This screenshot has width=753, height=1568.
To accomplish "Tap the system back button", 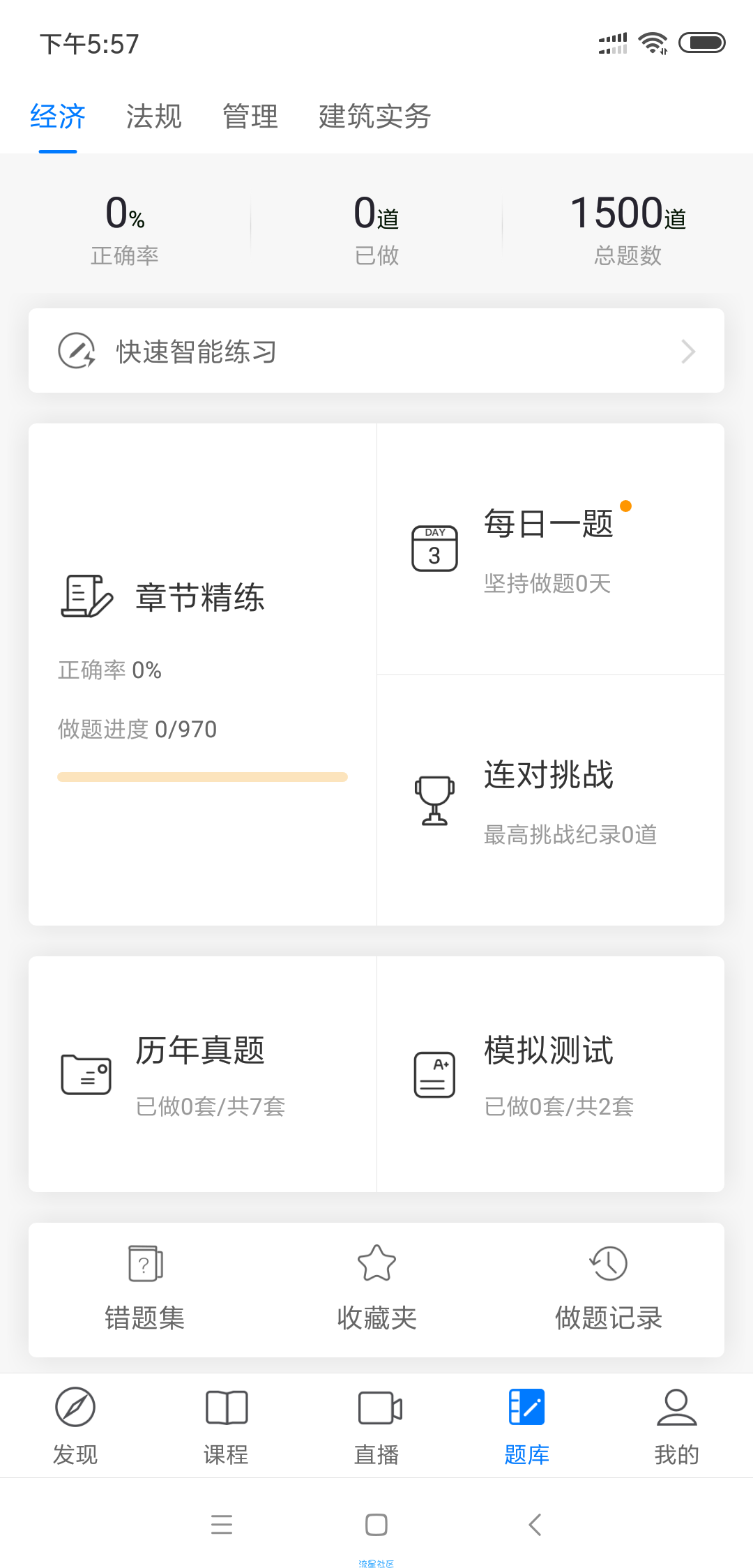I will tap(535, 1525).
